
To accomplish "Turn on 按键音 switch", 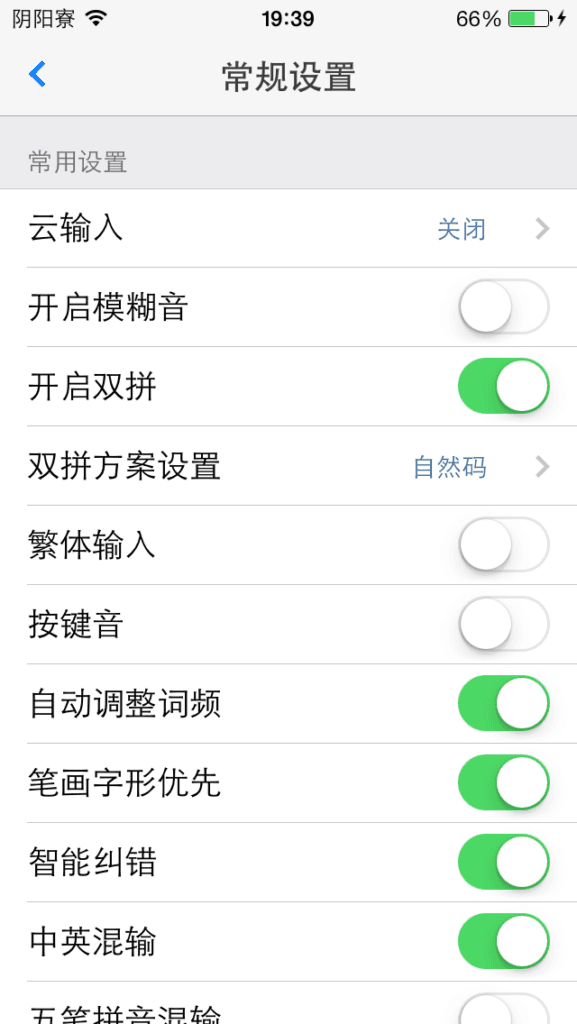I will [x=503, y=624].
